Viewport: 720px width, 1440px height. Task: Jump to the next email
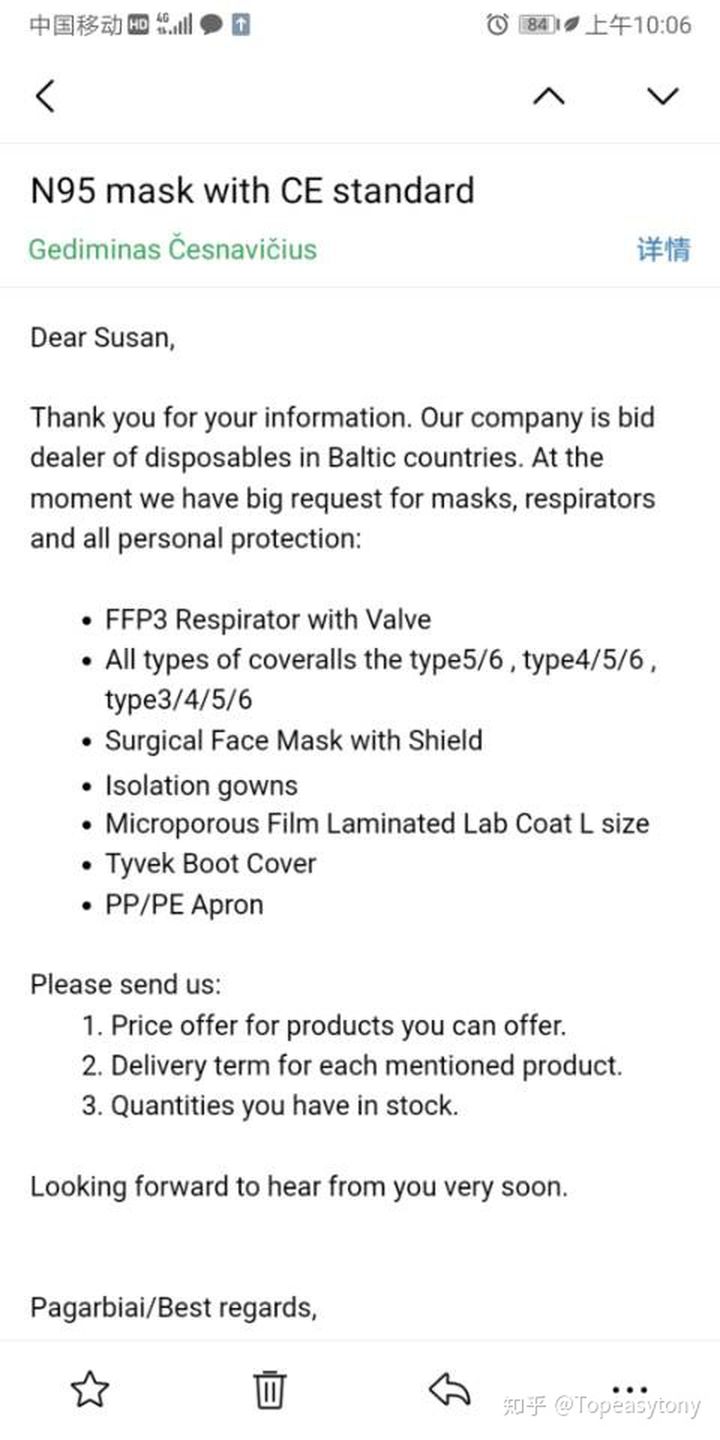[662, 96]
